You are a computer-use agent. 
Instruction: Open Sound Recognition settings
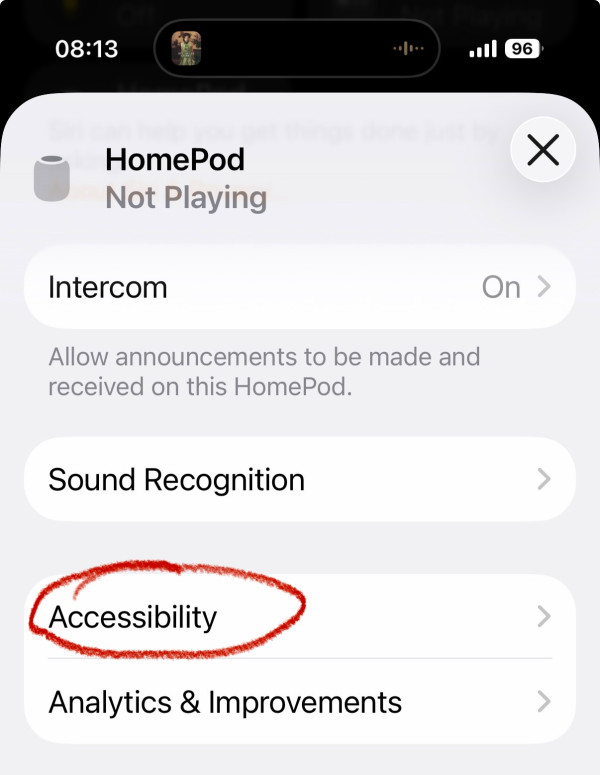pos(299,479)
